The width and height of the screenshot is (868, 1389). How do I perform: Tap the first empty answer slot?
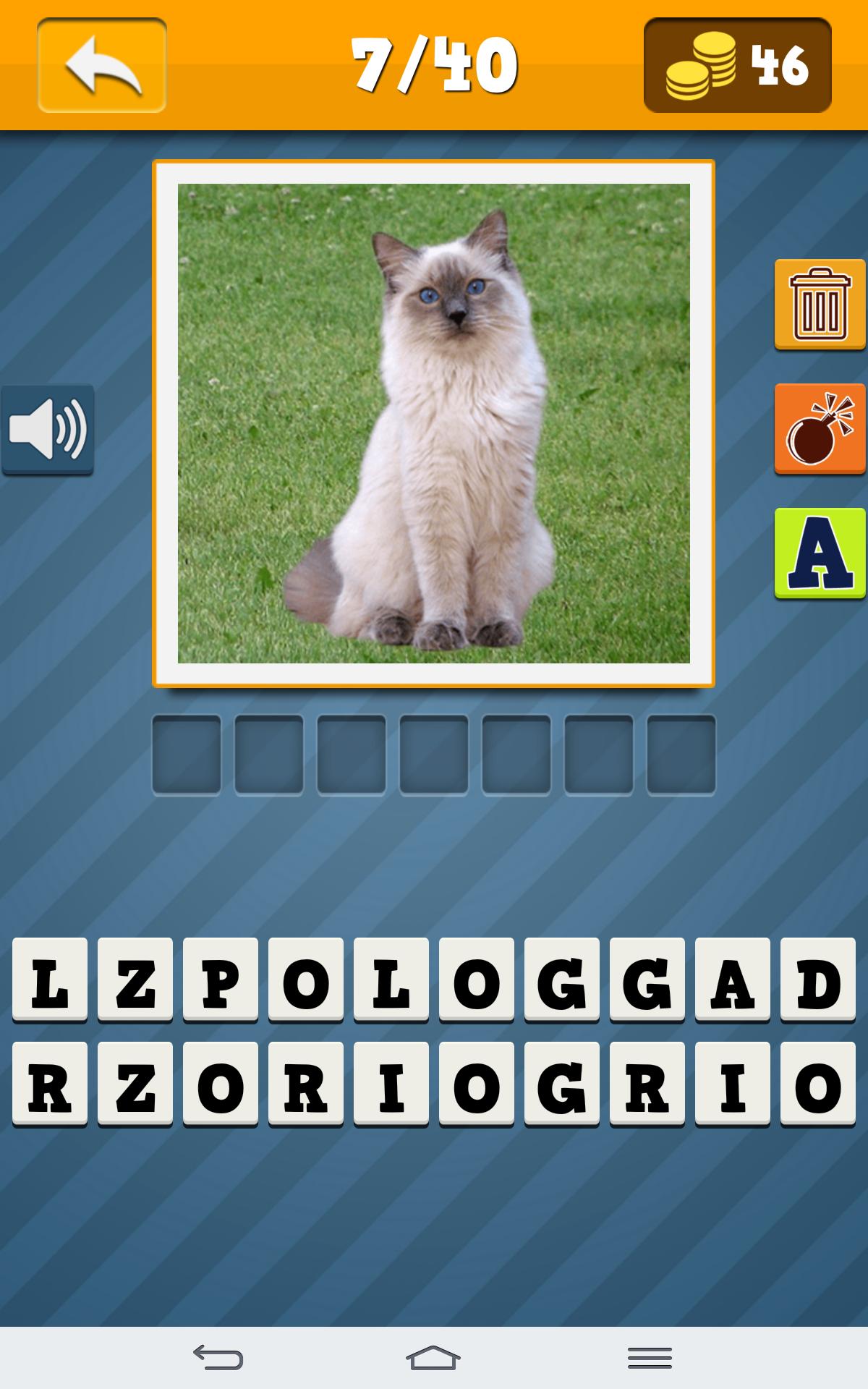coord(187,755)
